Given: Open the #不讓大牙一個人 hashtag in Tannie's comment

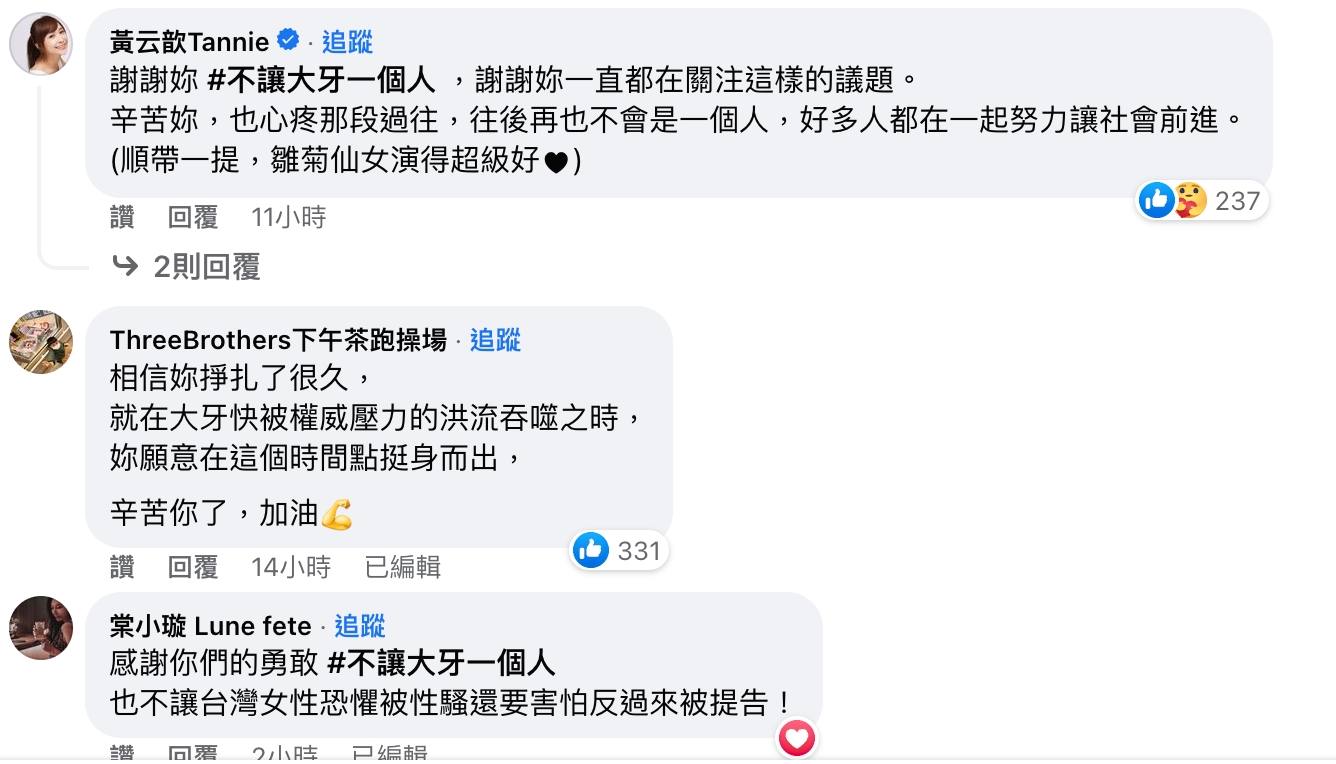Looking at the screenshot, I should [x=320, y=80].
